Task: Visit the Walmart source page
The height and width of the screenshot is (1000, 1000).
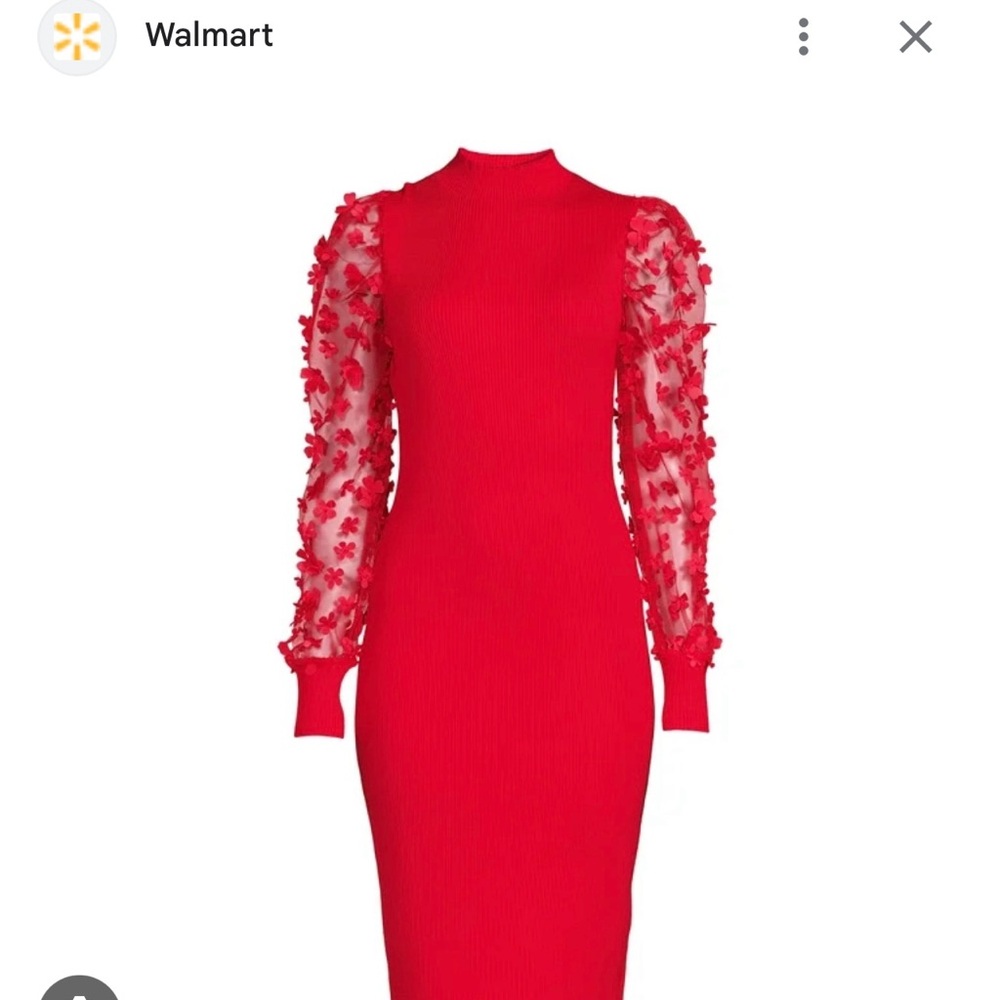Action: (208, 35)
